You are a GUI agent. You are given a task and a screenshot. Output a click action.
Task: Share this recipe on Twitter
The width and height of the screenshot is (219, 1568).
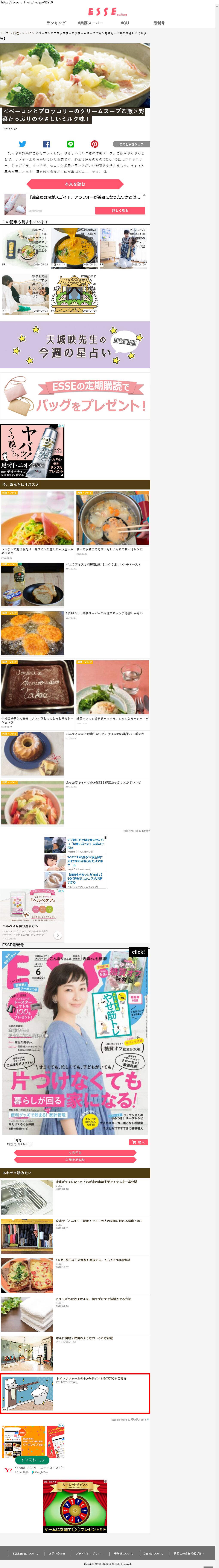(23, 144)
